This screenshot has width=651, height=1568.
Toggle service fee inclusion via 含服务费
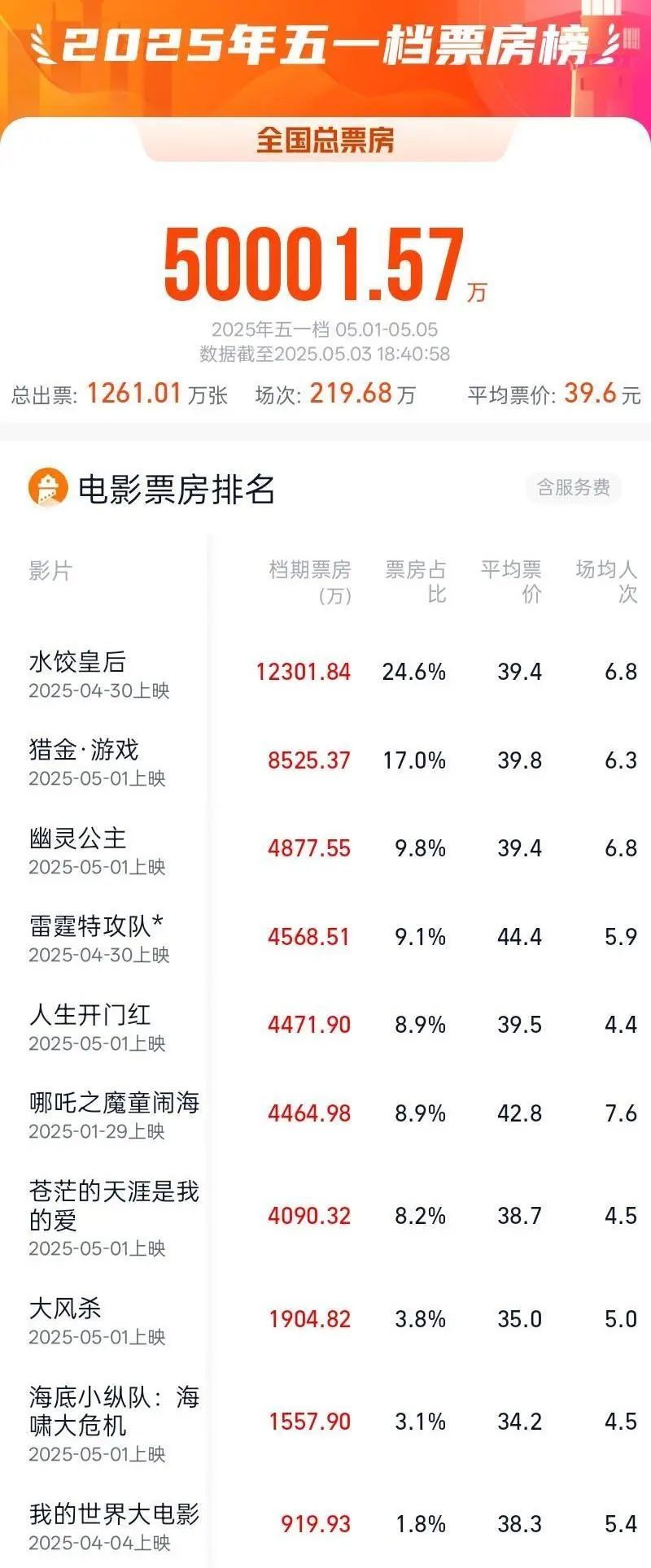point(575,488)
